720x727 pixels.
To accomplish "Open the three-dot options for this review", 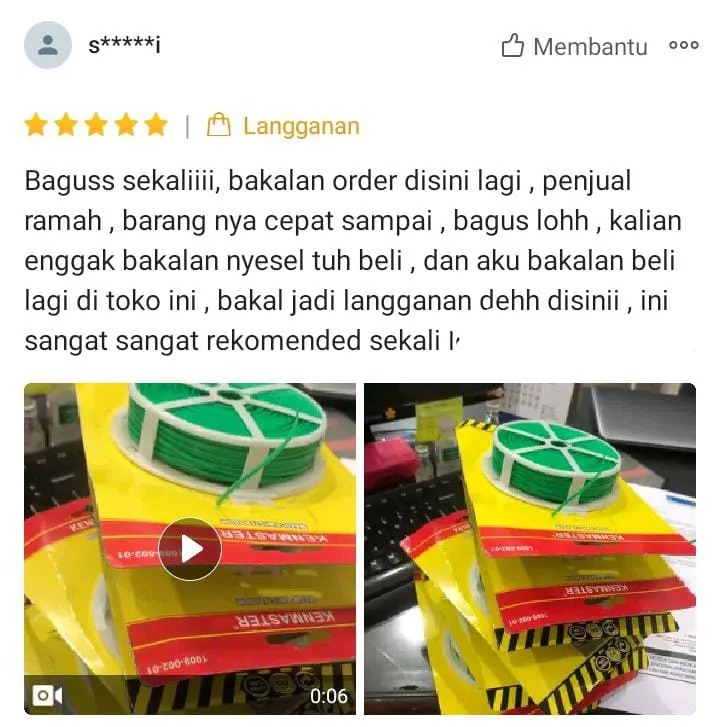I will pos(684,45).
